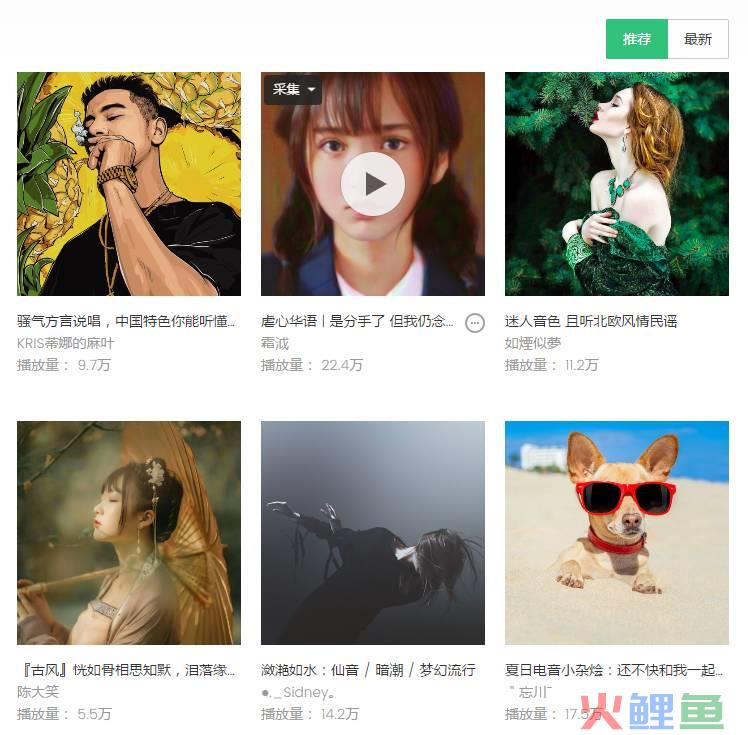Viewport: 748px width, 735px height.
Task: Open the 夏日电音小杂烩 playlist
Action: pos(613,670)
